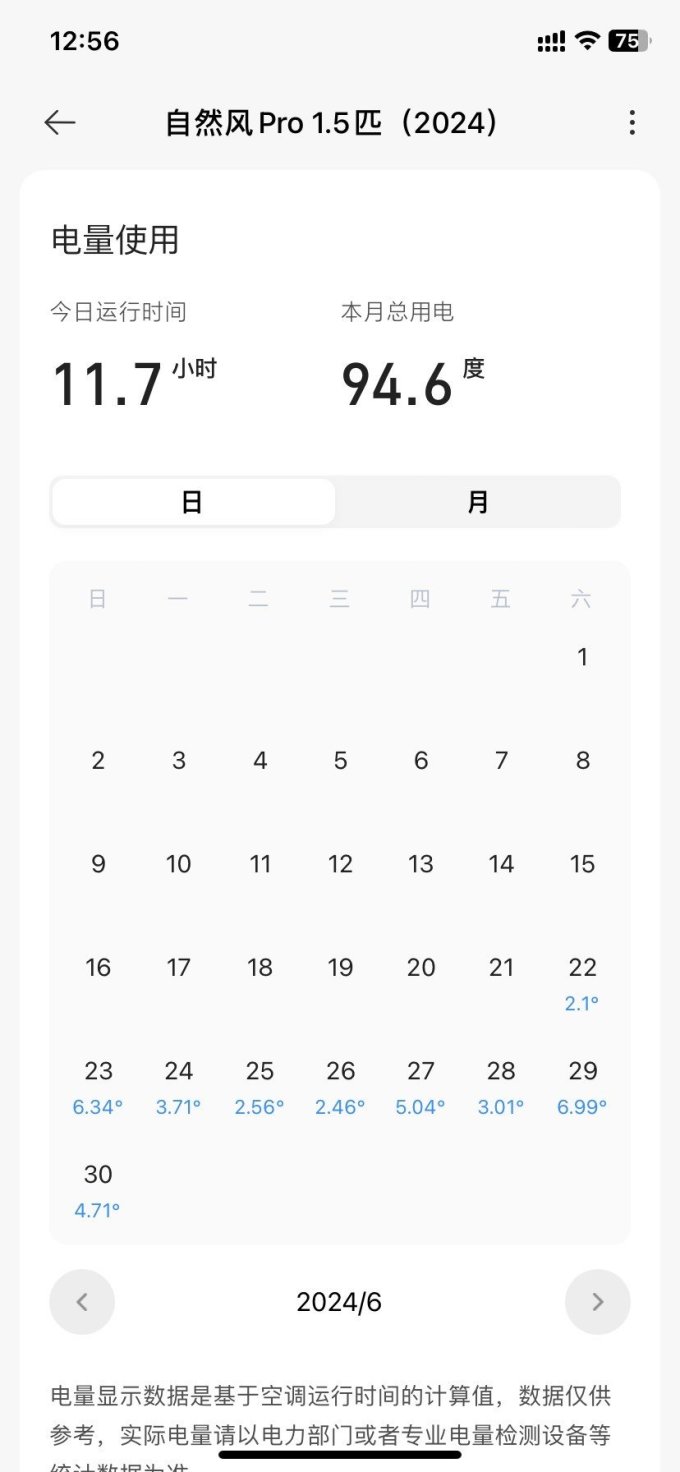
Task: Select day 22 with 2.1°
Action: point(582,984)
